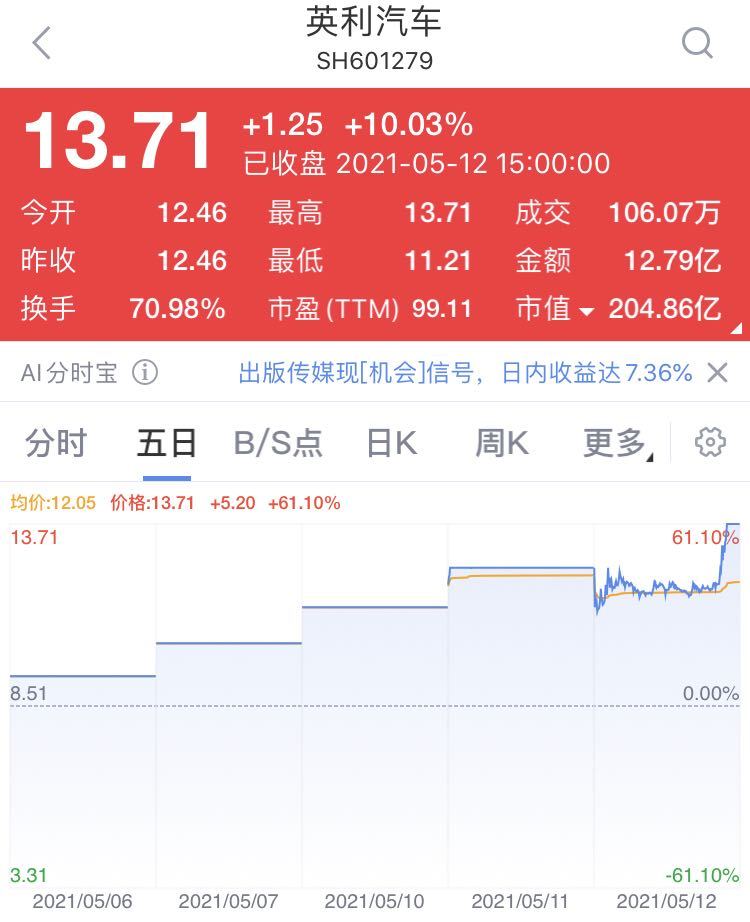750x922 pixels.
Task: Open chart settings gear
Action: pyautogui.click(x=710, y=442)
